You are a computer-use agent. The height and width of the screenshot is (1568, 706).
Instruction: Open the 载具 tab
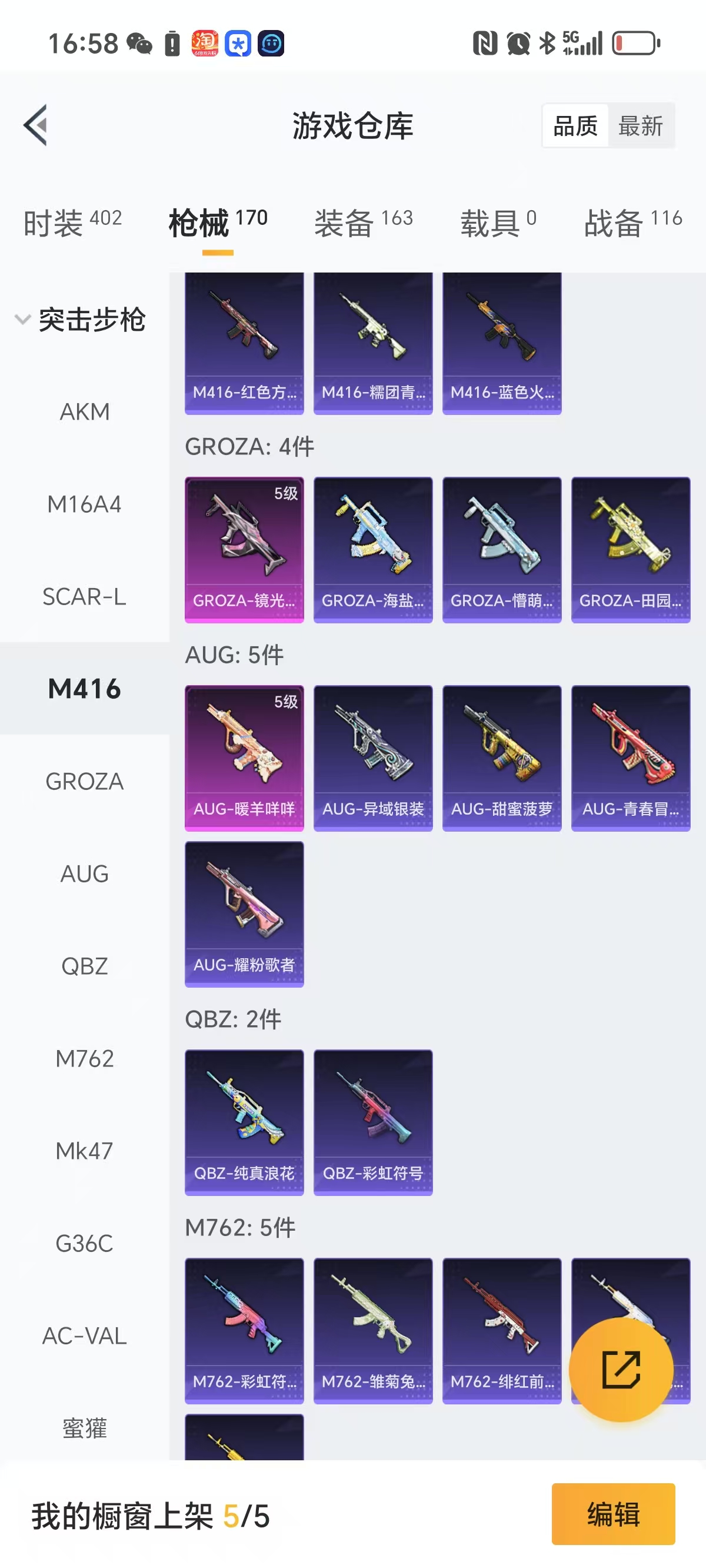click(498, 222)
